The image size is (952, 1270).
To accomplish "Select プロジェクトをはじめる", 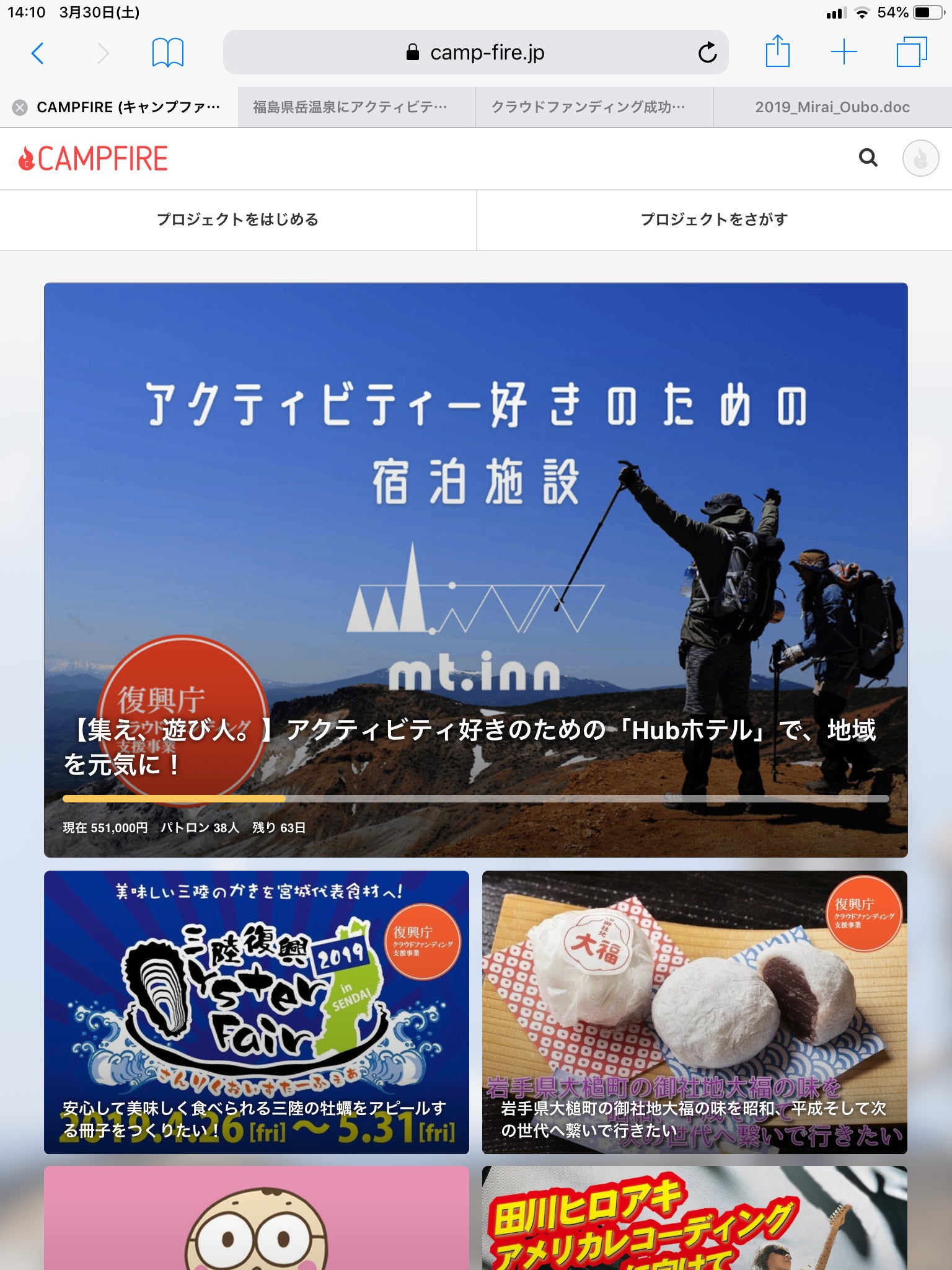I will click(x=238, y=220).
